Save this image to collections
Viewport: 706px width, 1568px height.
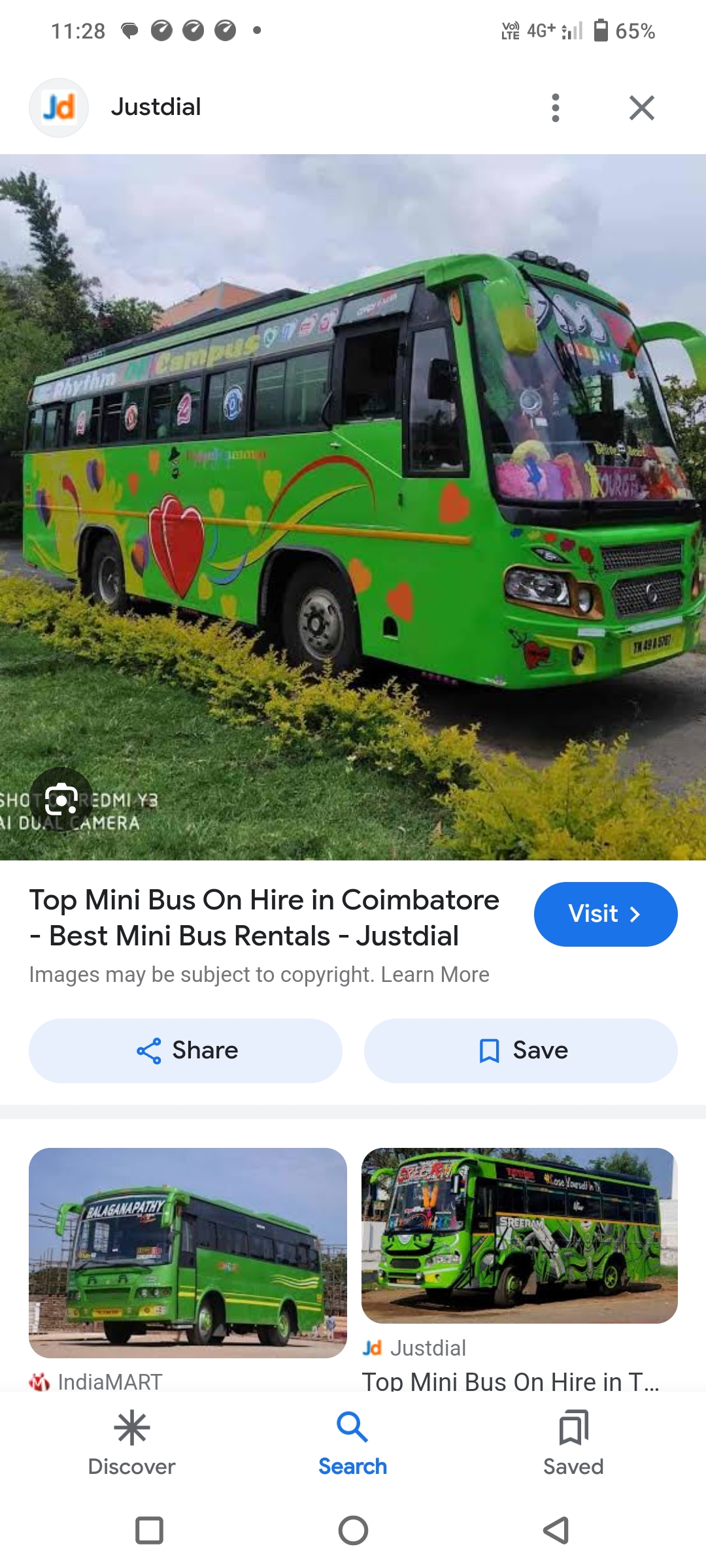[520, 1051]
